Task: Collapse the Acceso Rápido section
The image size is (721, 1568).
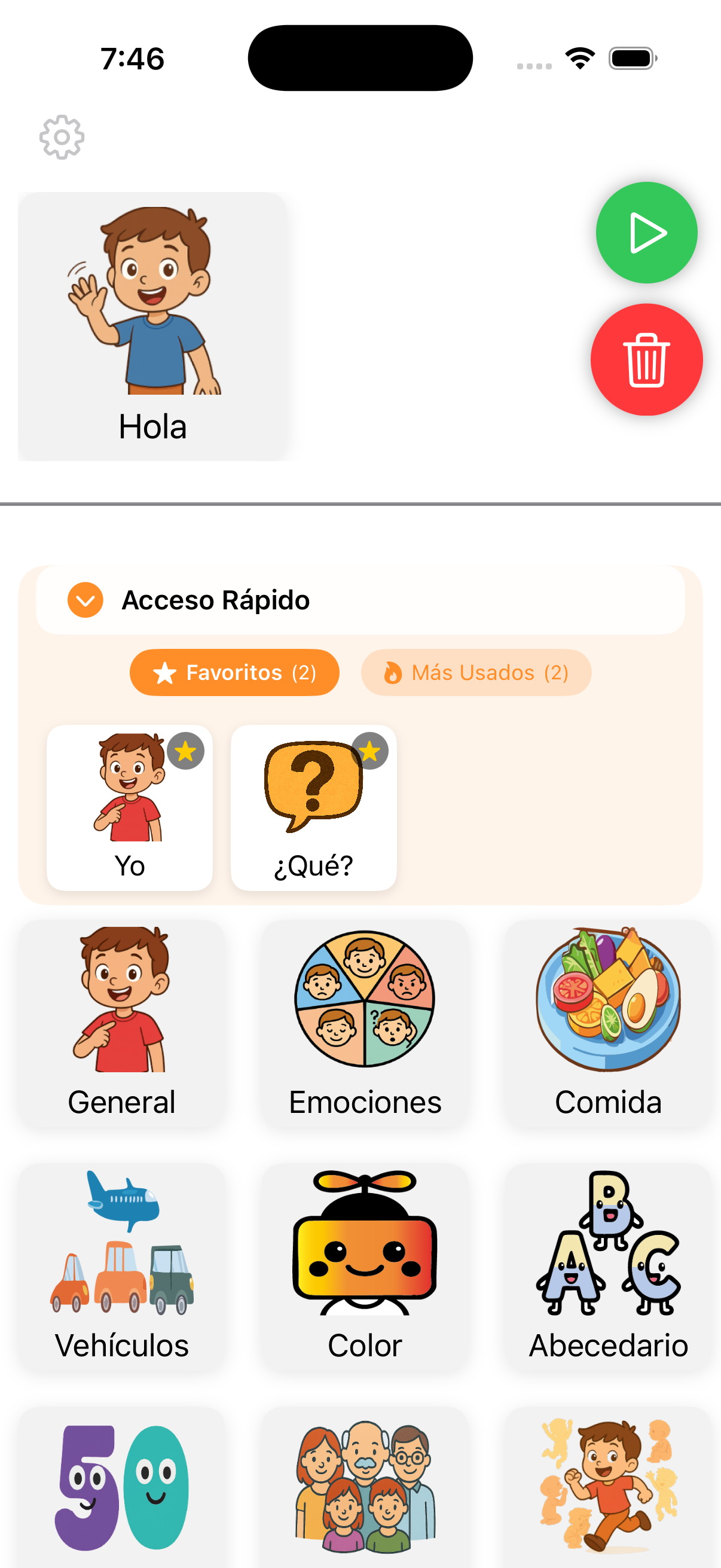Action: (x=85, y=600)
